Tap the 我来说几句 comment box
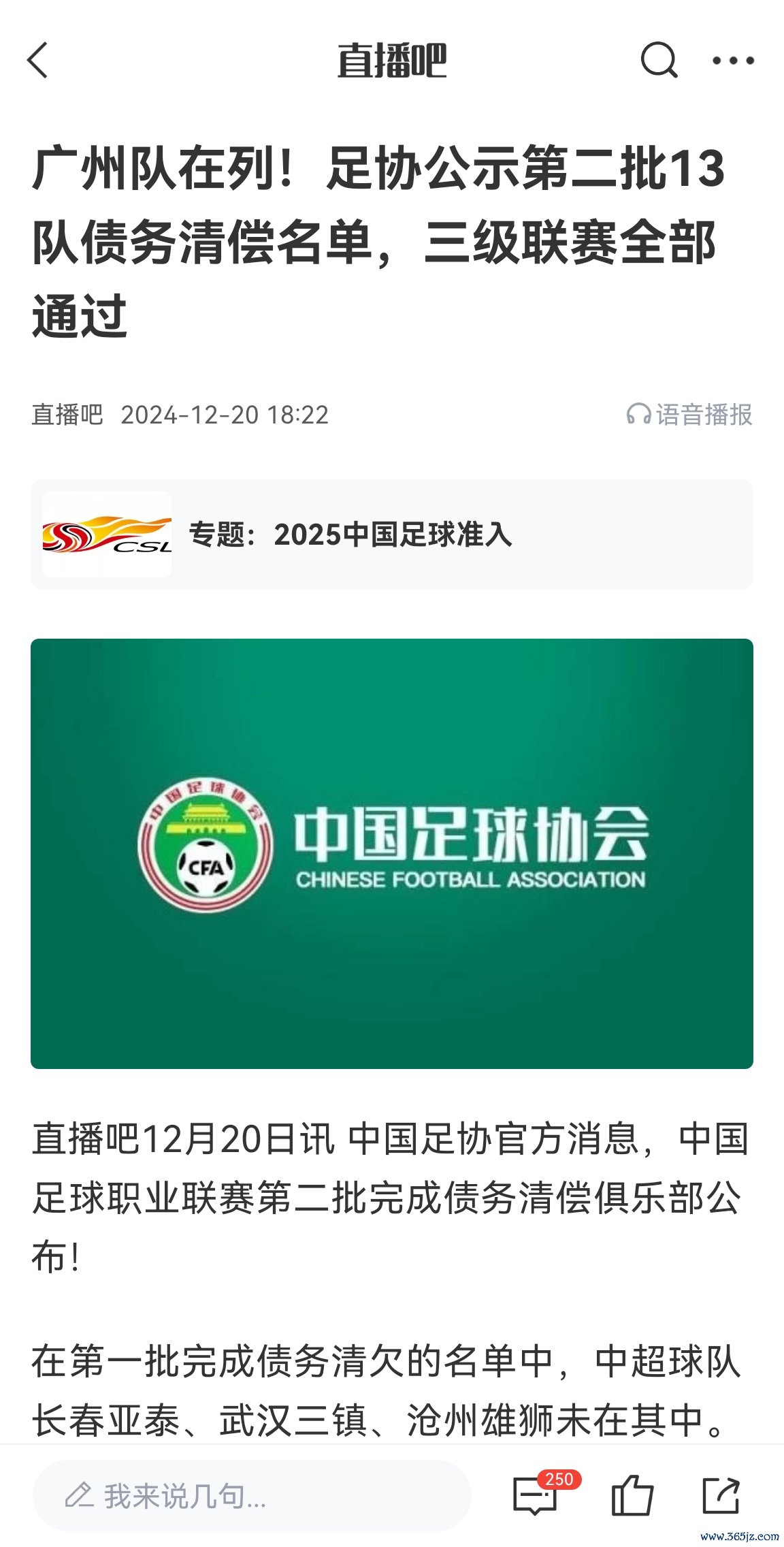The image size is (784, 1547). 252,1496
